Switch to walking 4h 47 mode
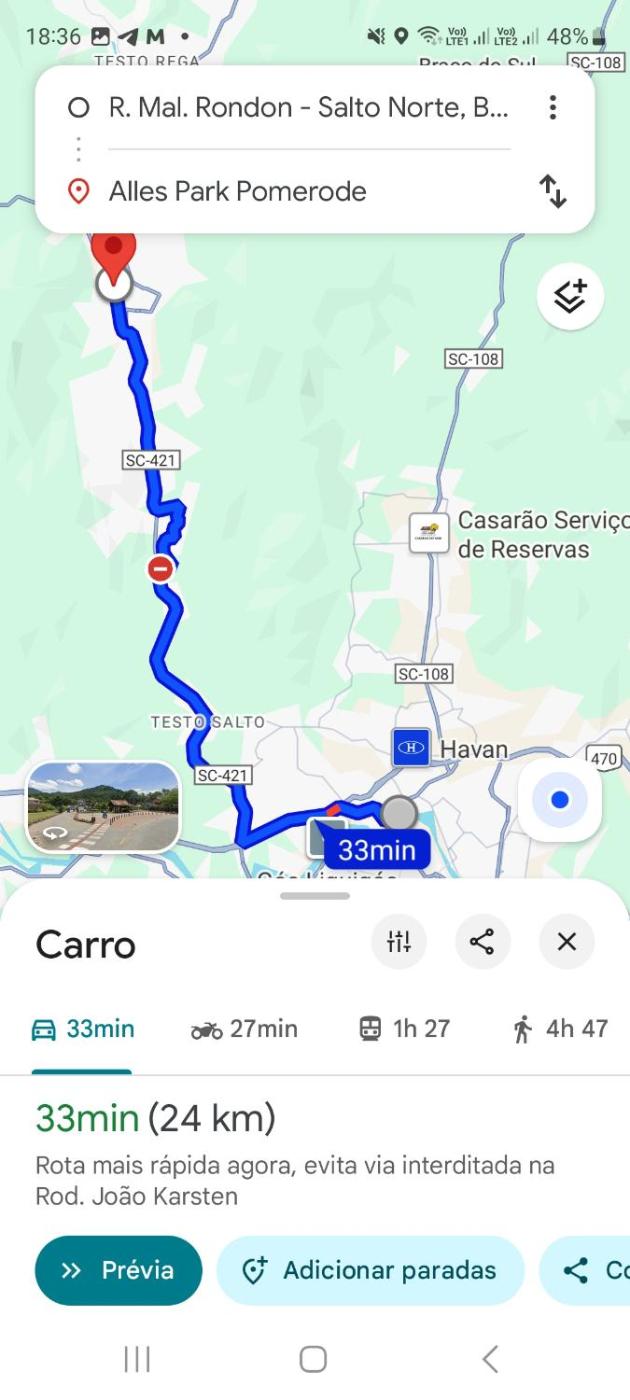630x1400 pixels. click(x=559, y=1029)
